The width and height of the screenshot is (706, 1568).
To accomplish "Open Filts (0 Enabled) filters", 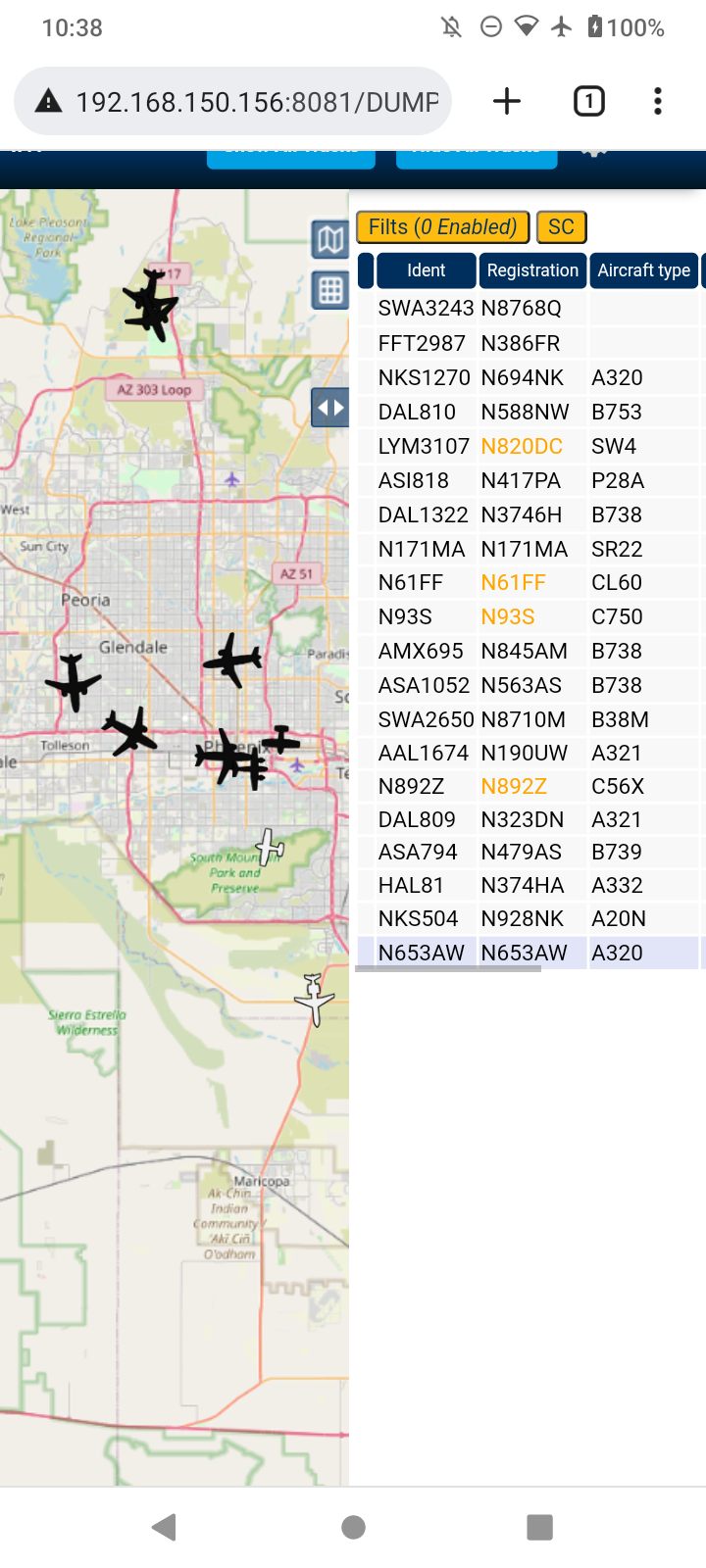I will pos(443,227).
